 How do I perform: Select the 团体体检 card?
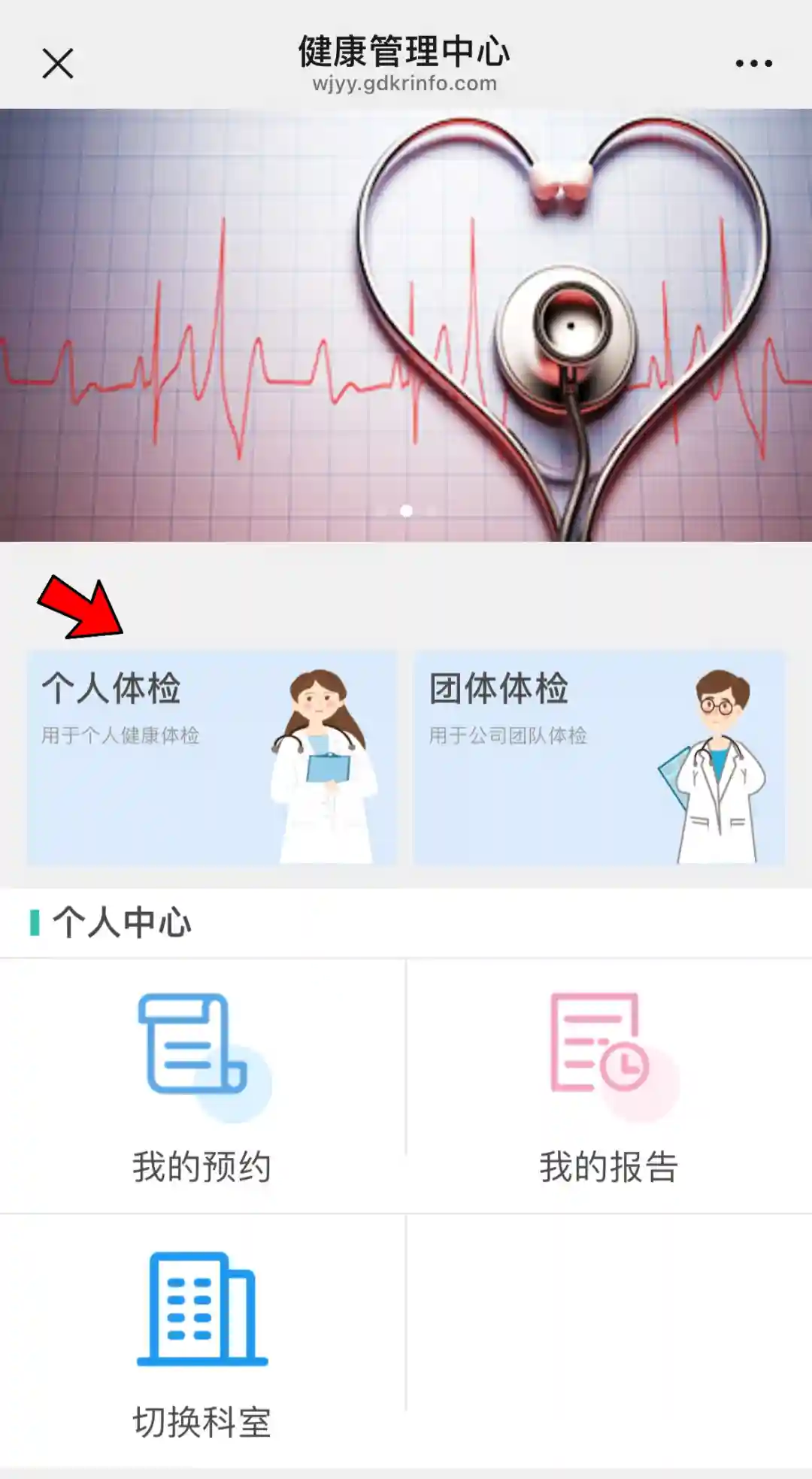[x=598, y=758]
